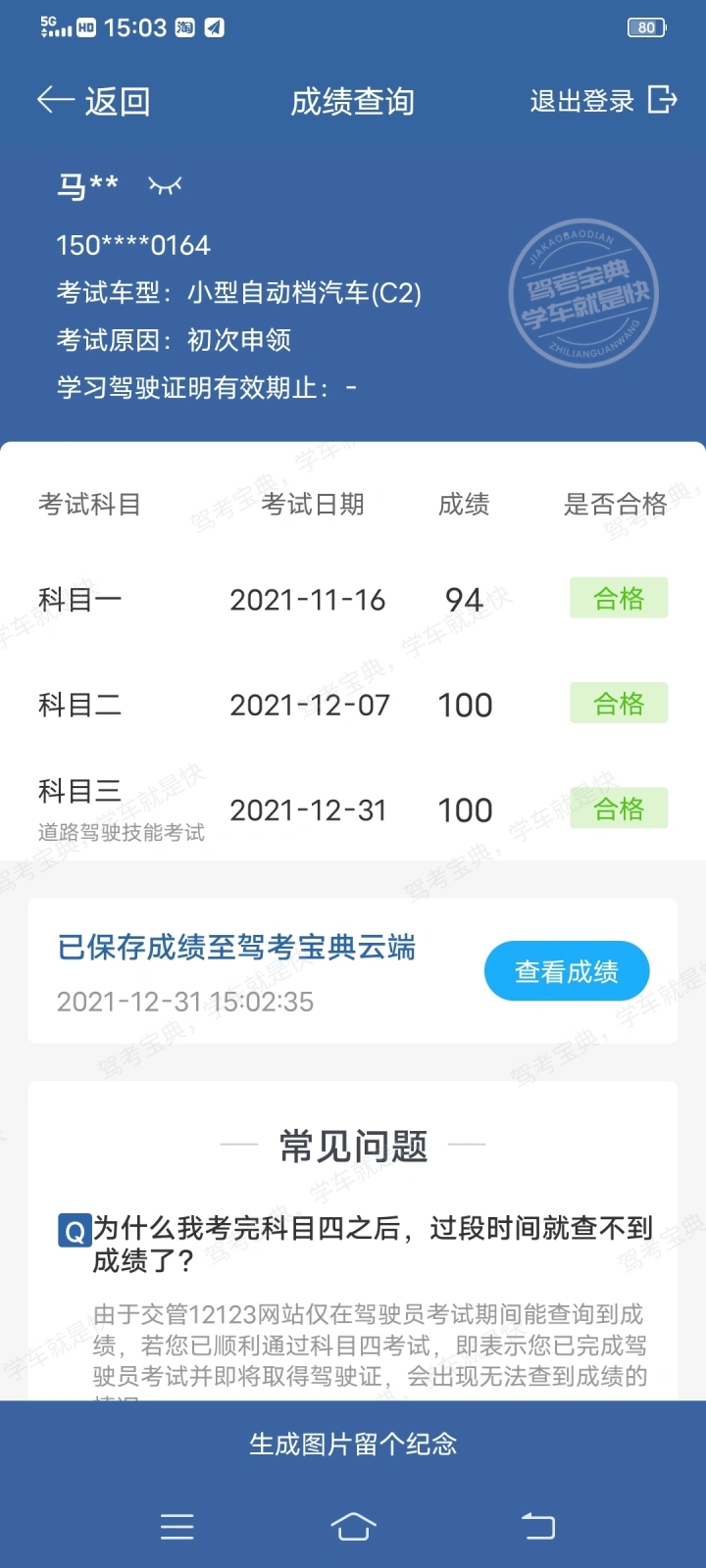Generate a keepsake image with 生成图片留个纪念
The height and width of the screenshot is (1568, 706).
[x=353, y=1445]
